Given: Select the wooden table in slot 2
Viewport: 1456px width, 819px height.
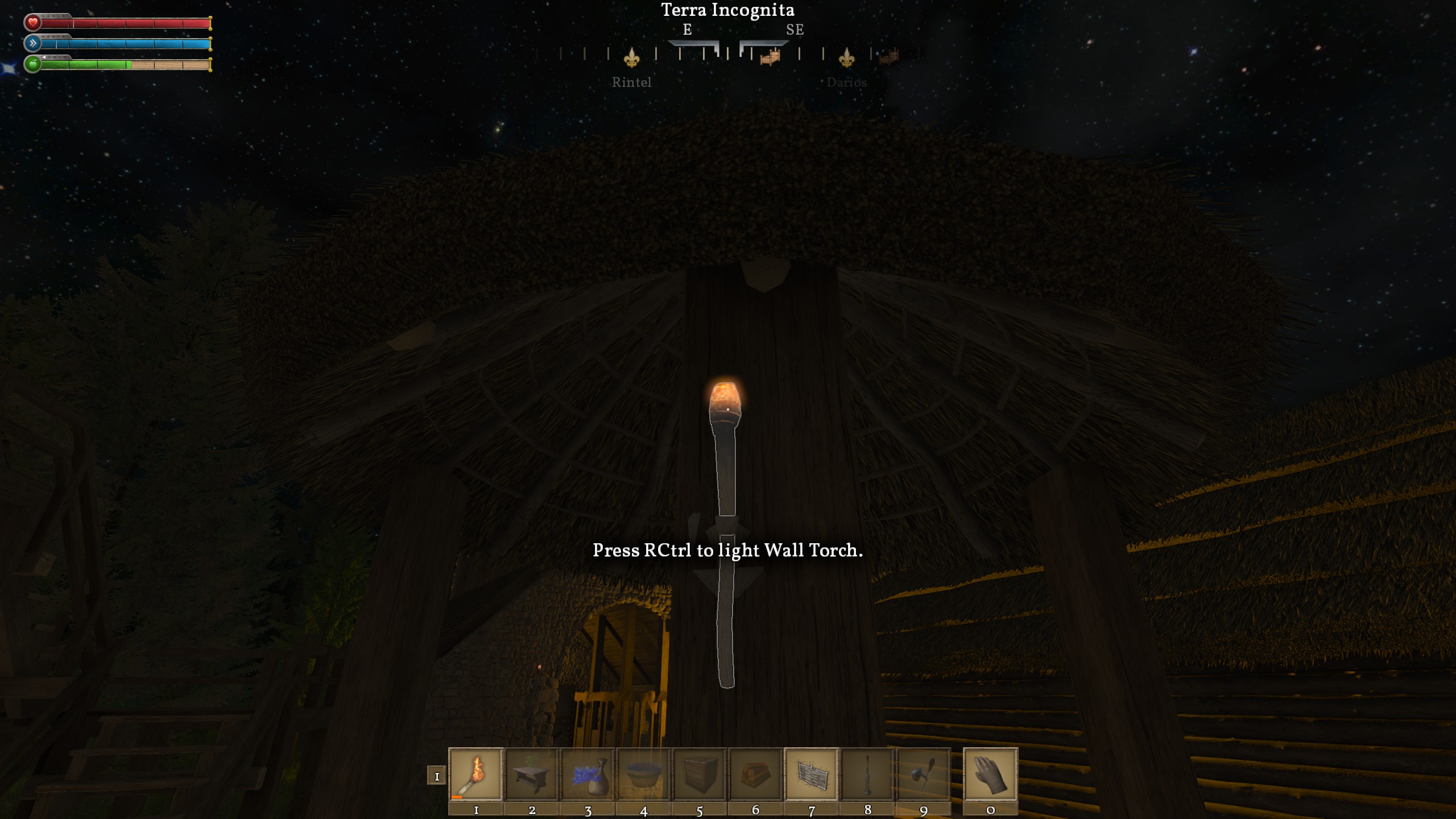Looking at the screenshot, I should click(532, 775).
